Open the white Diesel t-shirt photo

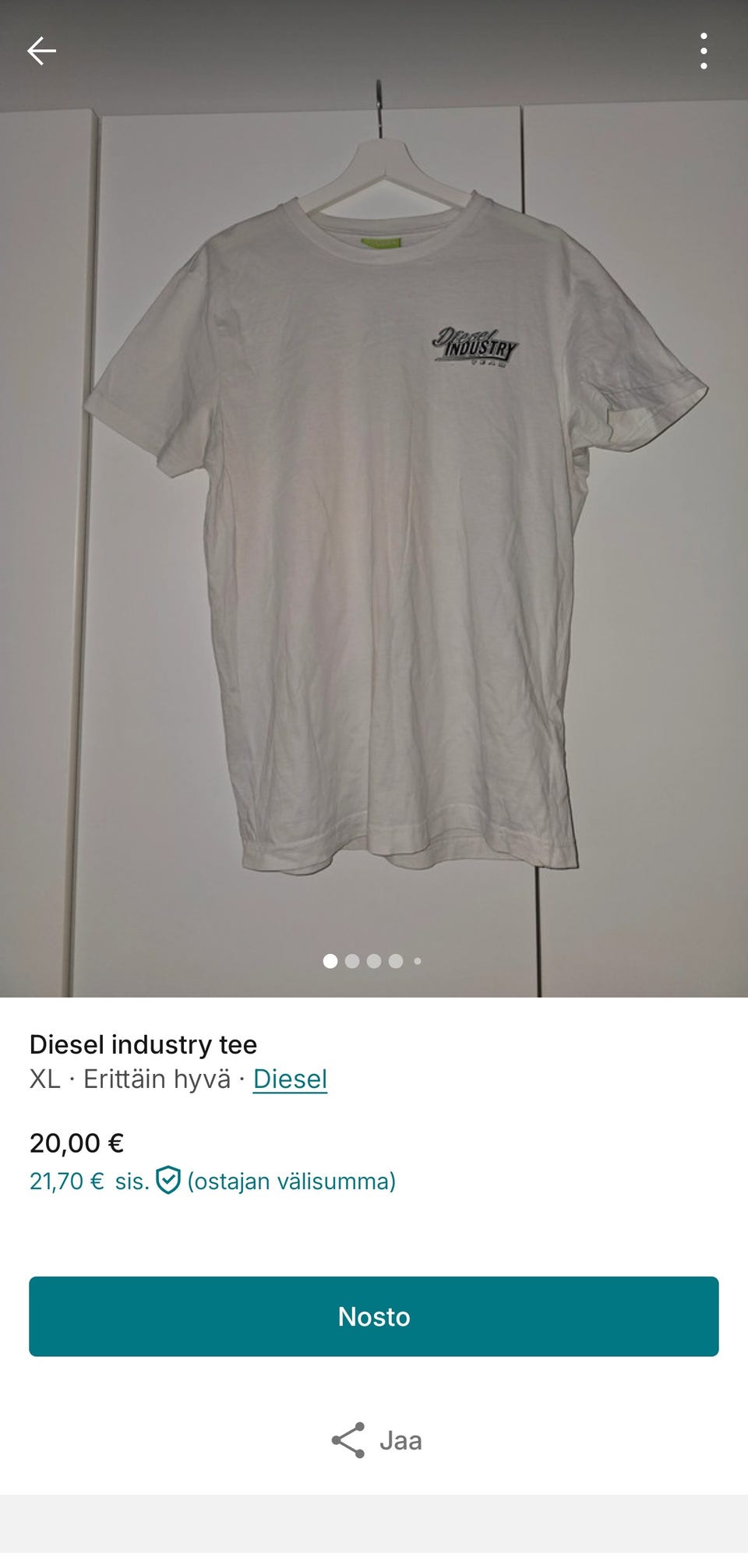(x=374, y=530)
